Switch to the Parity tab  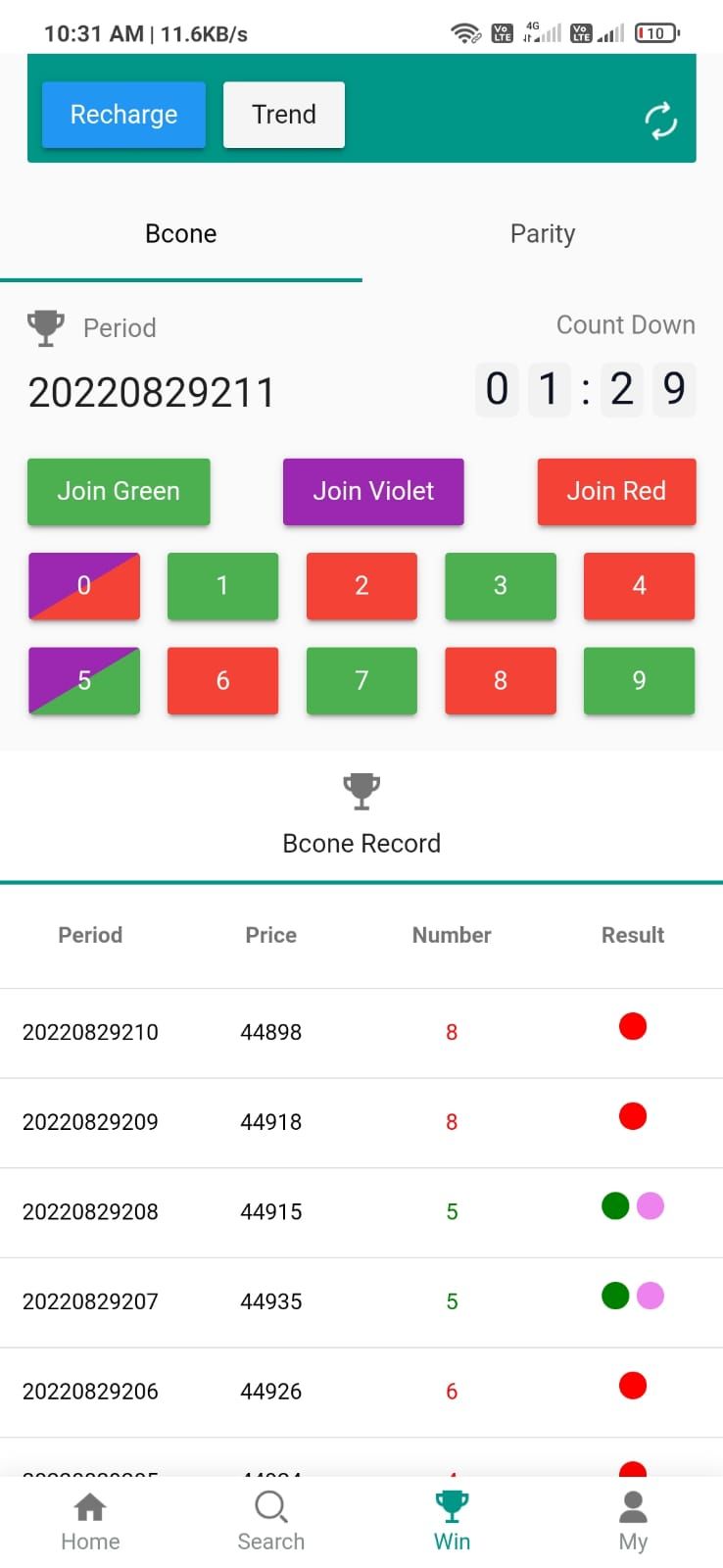coord(543,233)
